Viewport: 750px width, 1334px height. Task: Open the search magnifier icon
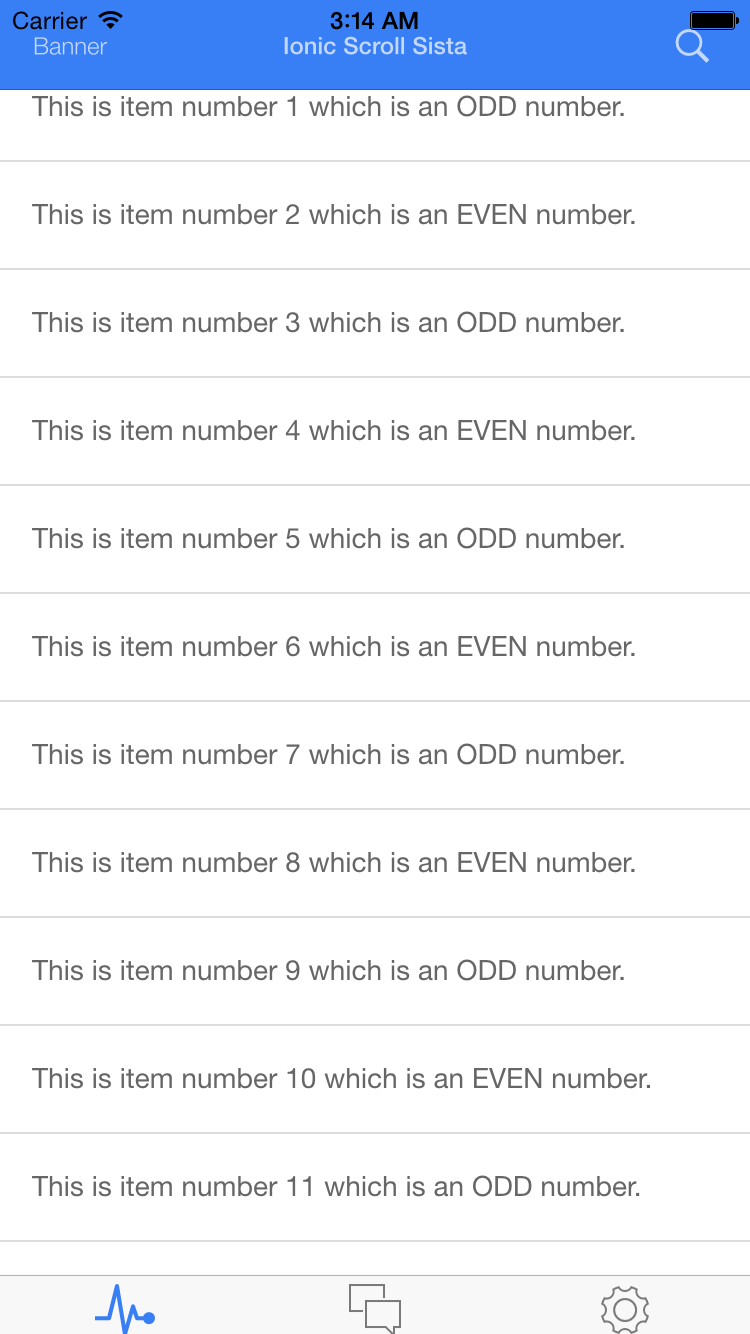click(x=692, y=46)
